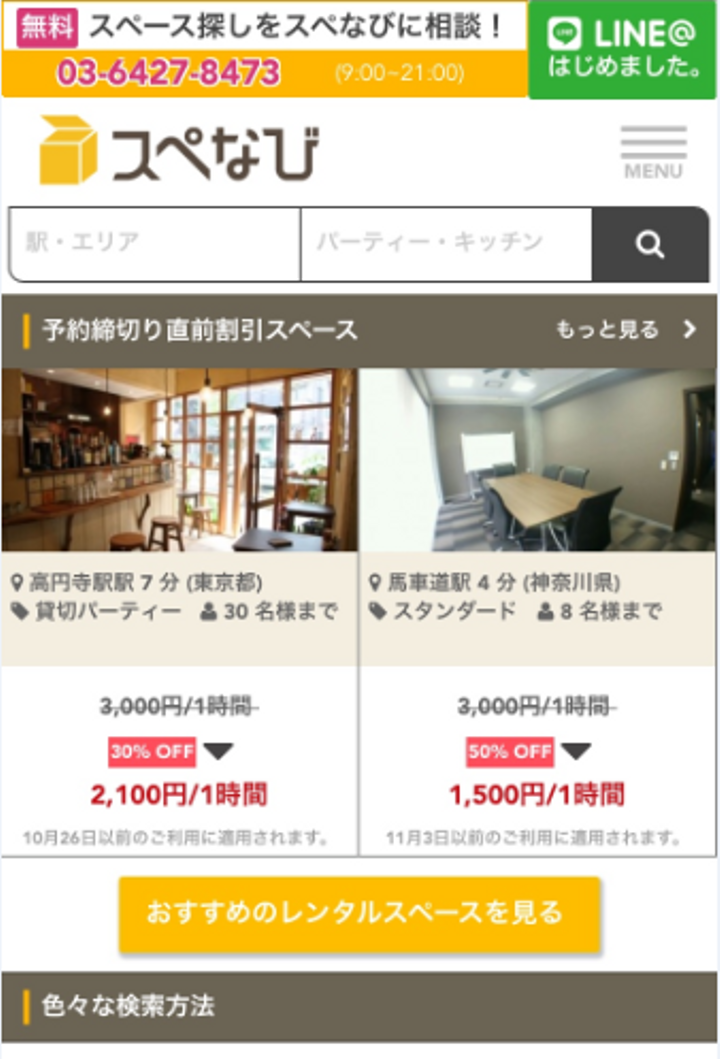Open the LINE@ はじめました banner

pyautogui.click(x=623, y=49)
